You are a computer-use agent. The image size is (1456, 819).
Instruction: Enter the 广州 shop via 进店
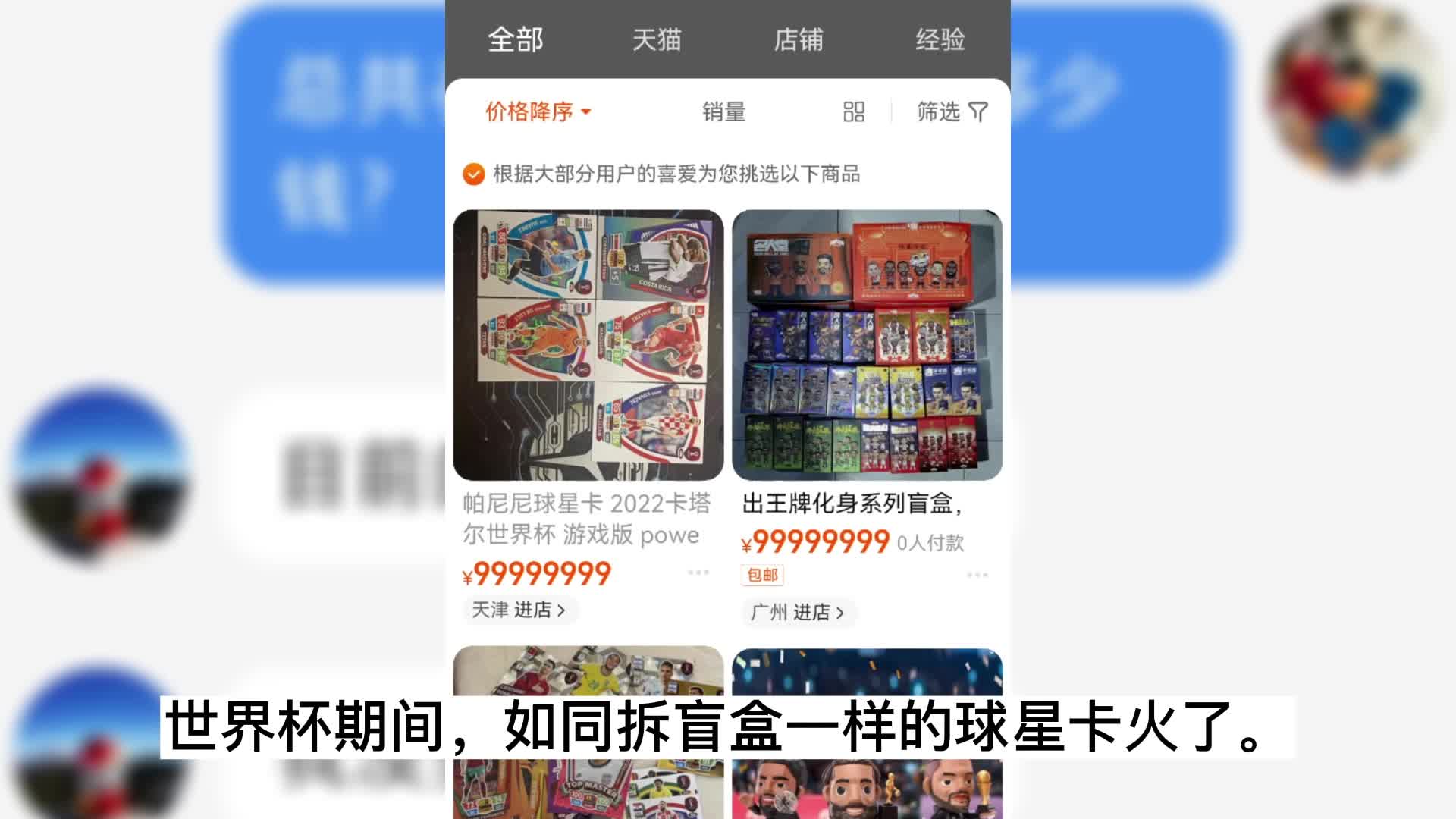click(798, 613)
